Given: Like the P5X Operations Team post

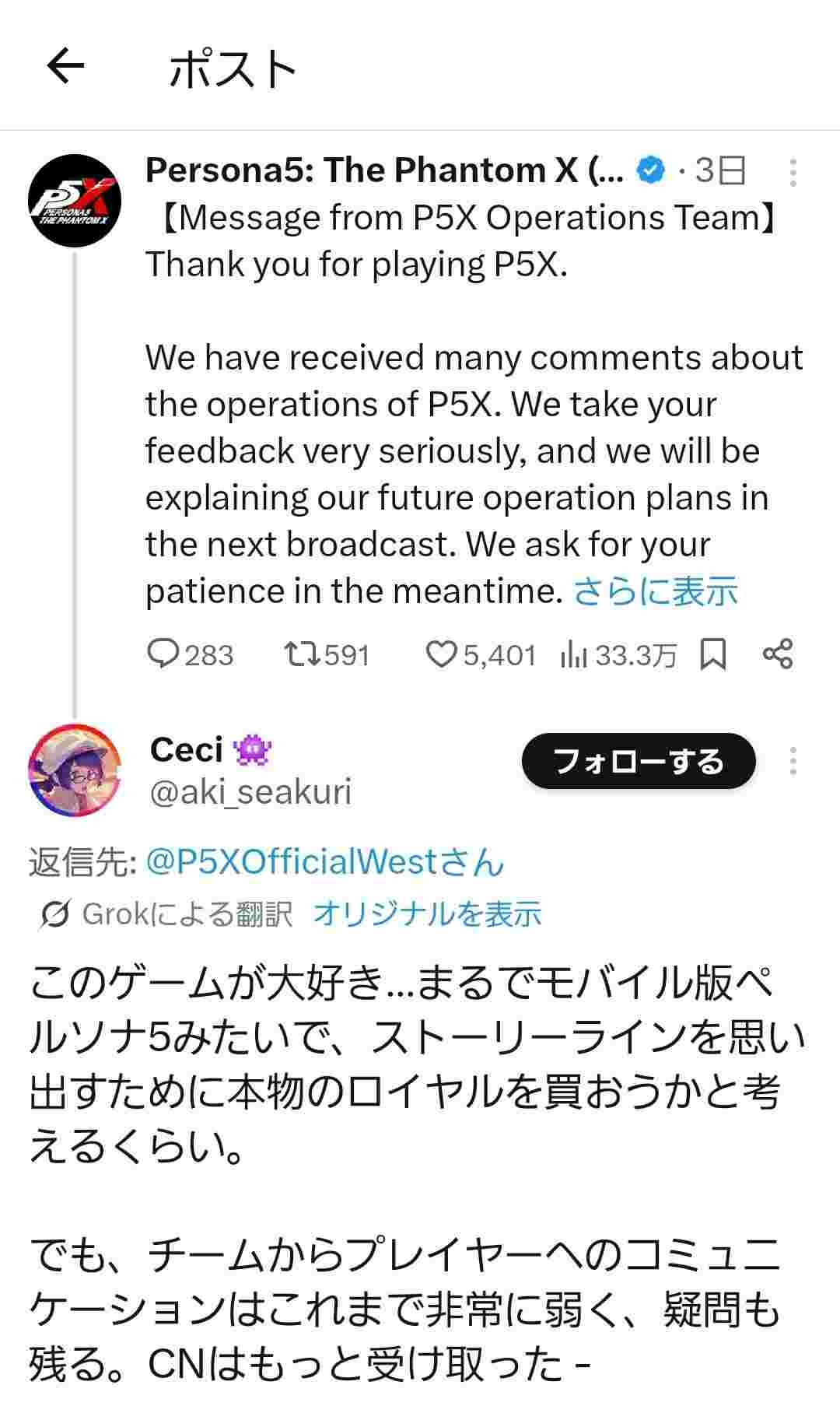Looking at the screenshot, I should point(441,654).
